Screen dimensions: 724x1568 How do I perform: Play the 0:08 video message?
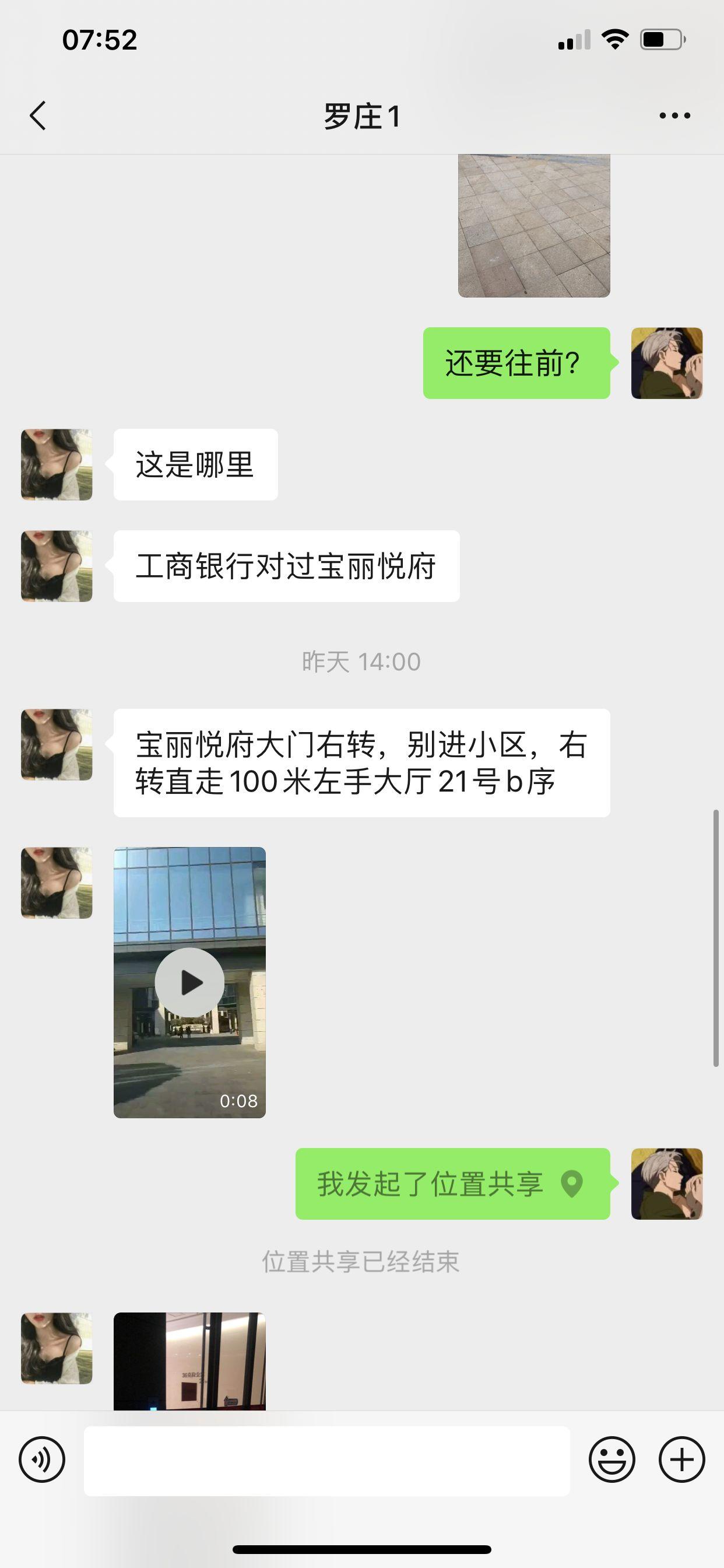(189, 980)
